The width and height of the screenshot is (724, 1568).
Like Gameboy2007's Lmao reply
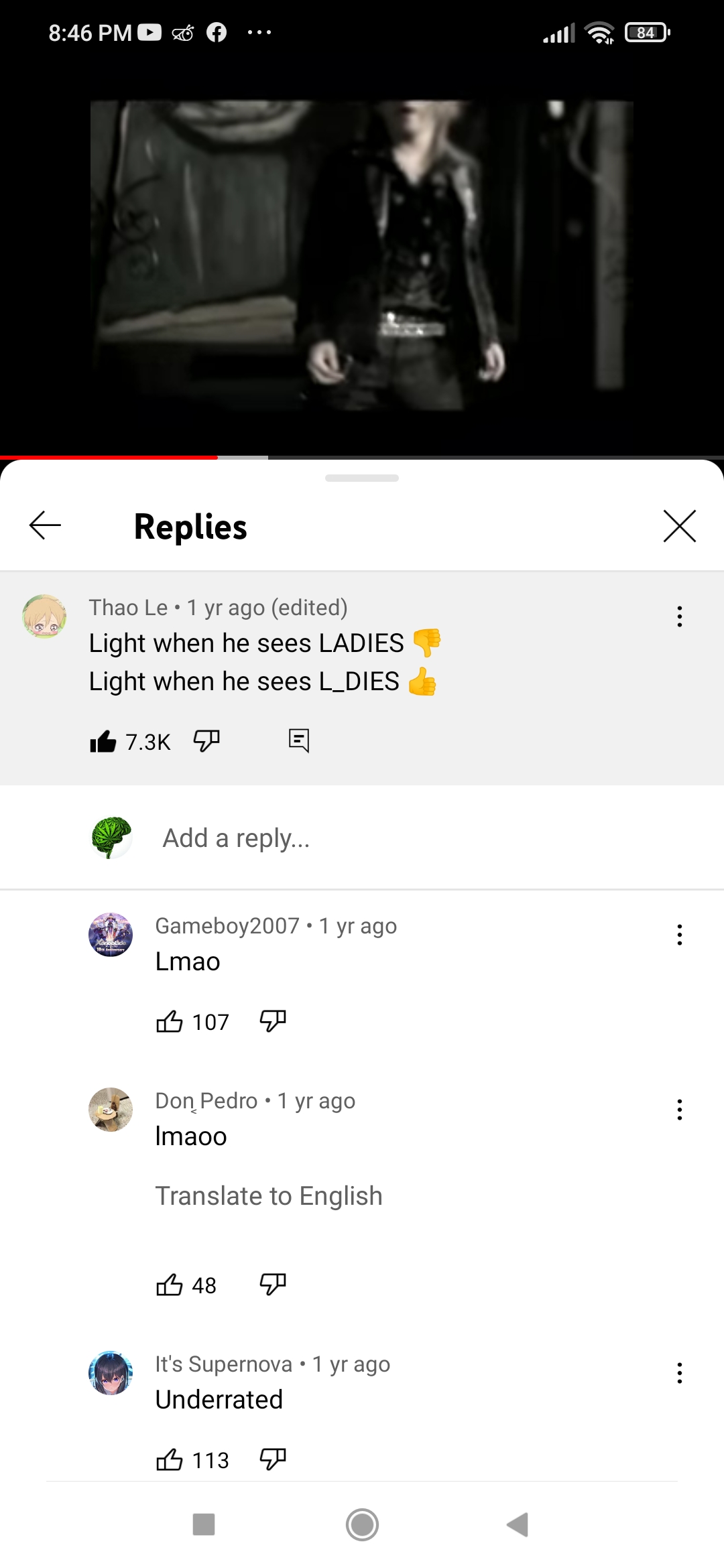(170, 1022)
